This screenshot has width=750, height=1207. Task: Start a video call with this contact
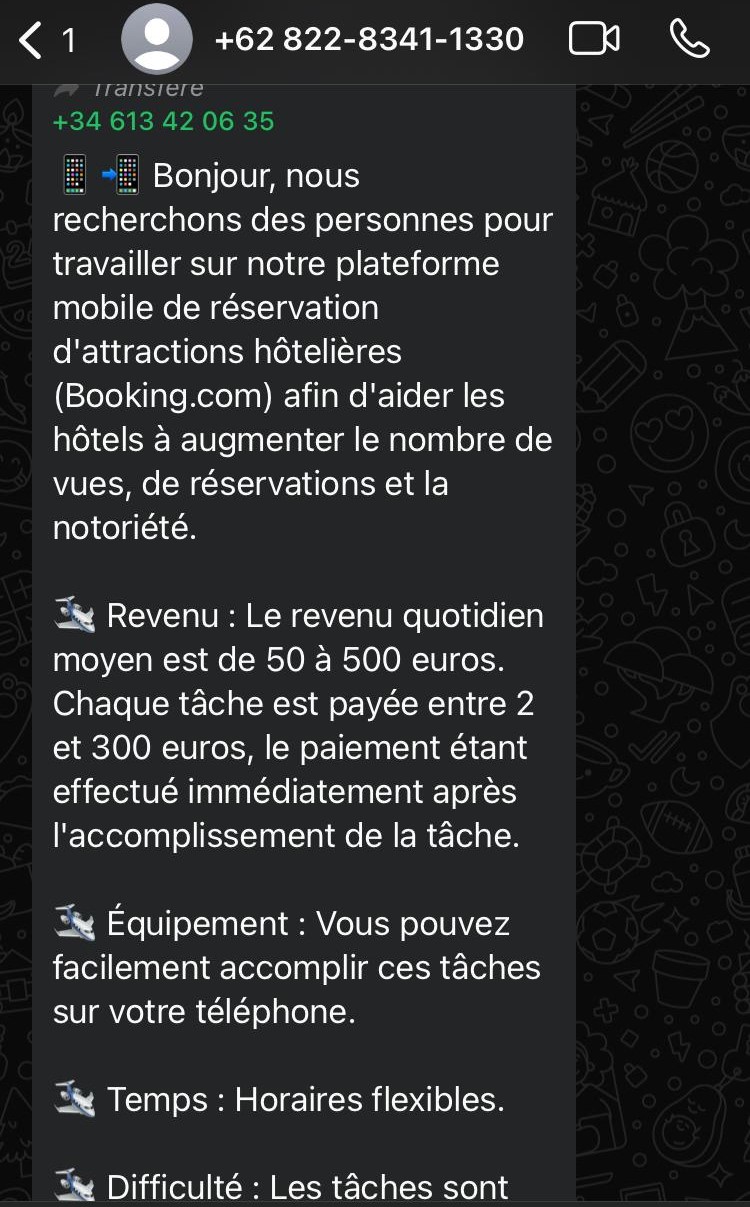pyautogui.click(x=594, y=39)
